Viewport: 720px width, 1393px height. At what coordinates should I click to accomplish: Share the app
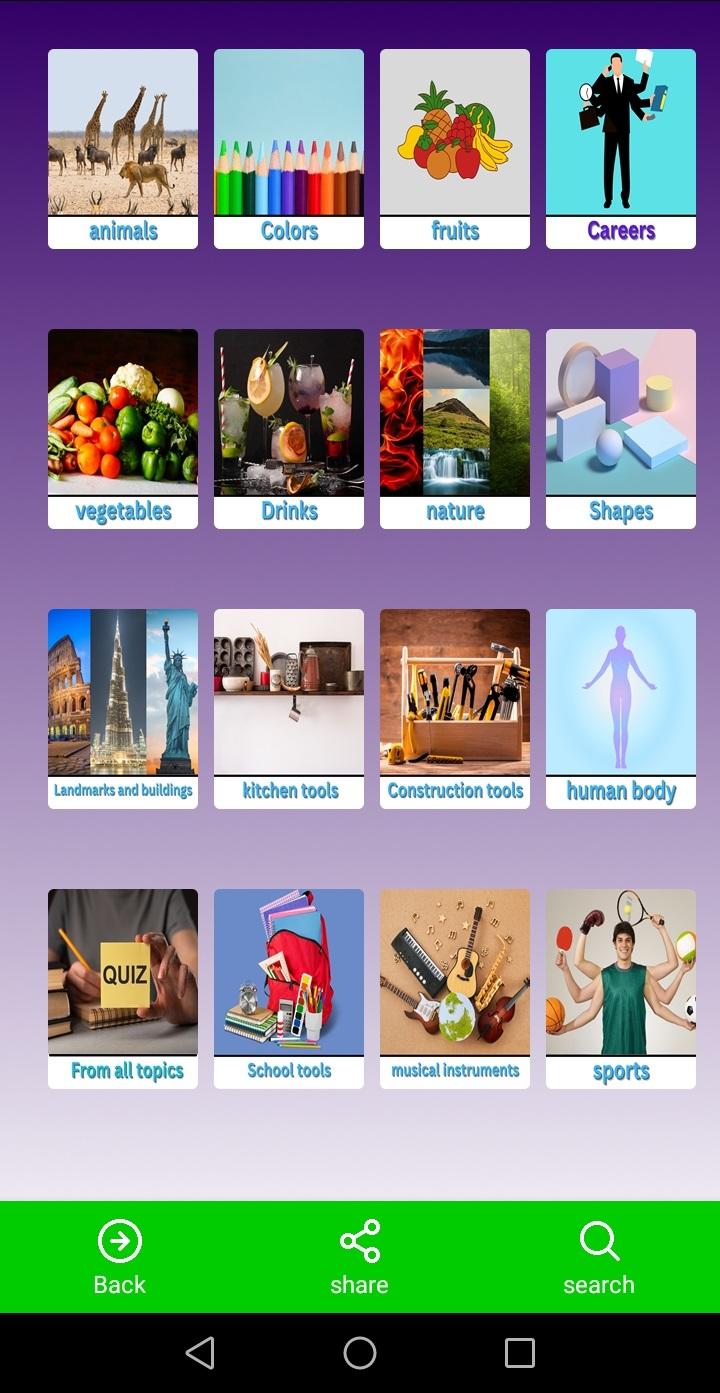[x=360, y=1257]
